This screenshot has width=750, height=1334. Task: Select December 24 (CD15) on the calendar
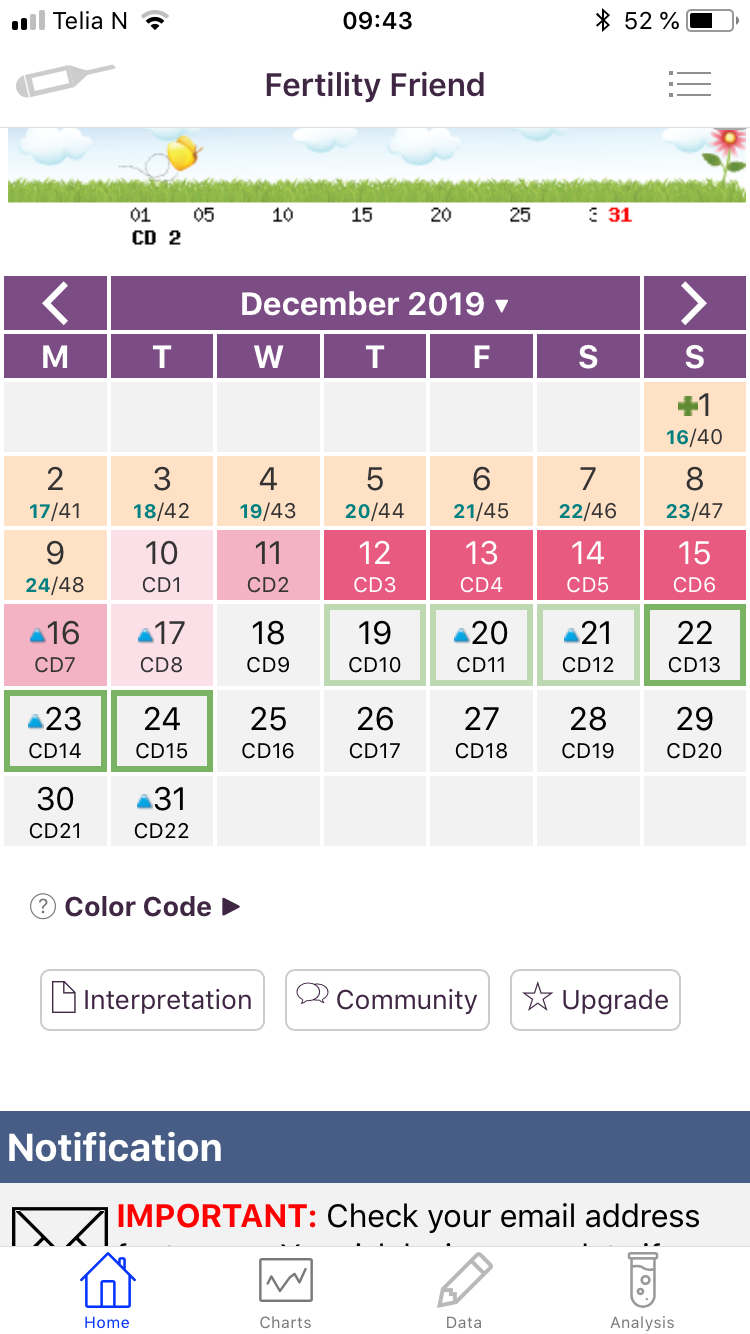tap(162, 731)
